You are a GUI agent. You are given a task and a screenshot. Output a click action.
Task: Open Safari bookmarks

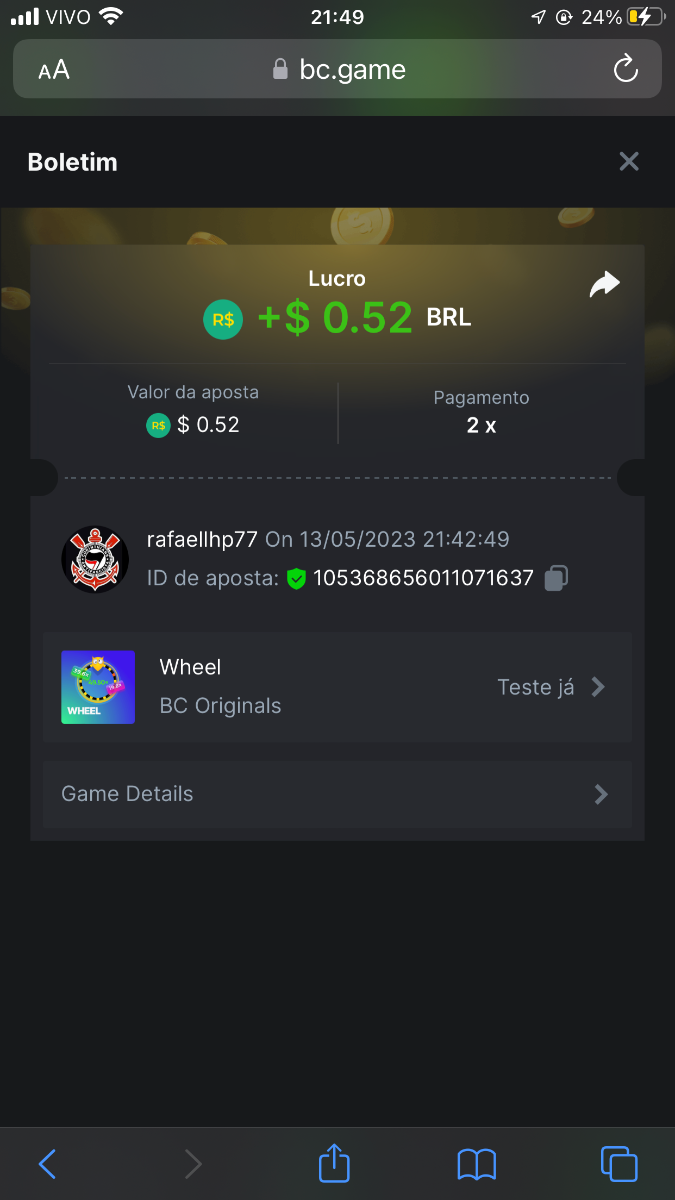pos(477,1164)
